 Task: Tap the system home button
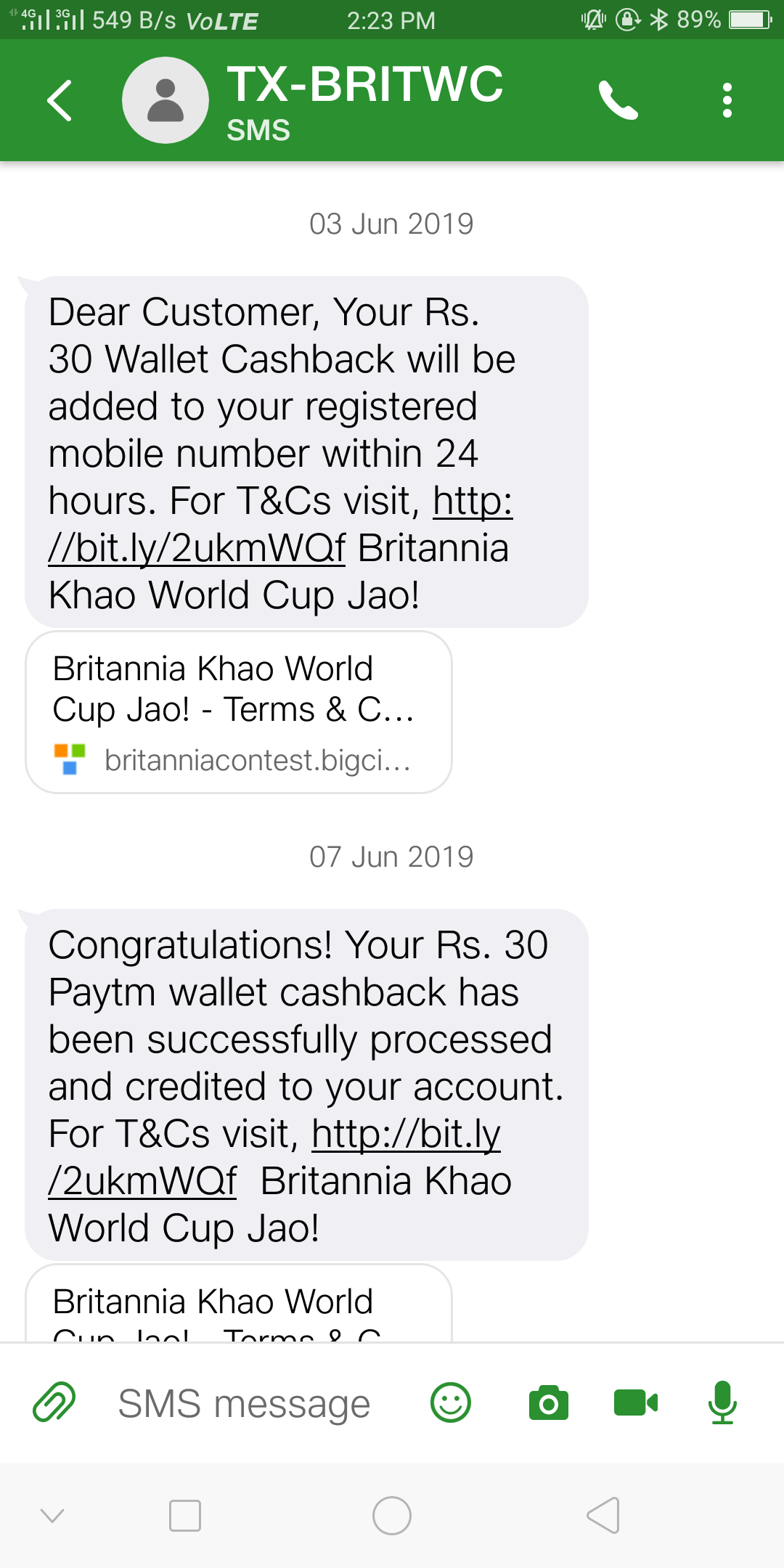coord(392,1516)
